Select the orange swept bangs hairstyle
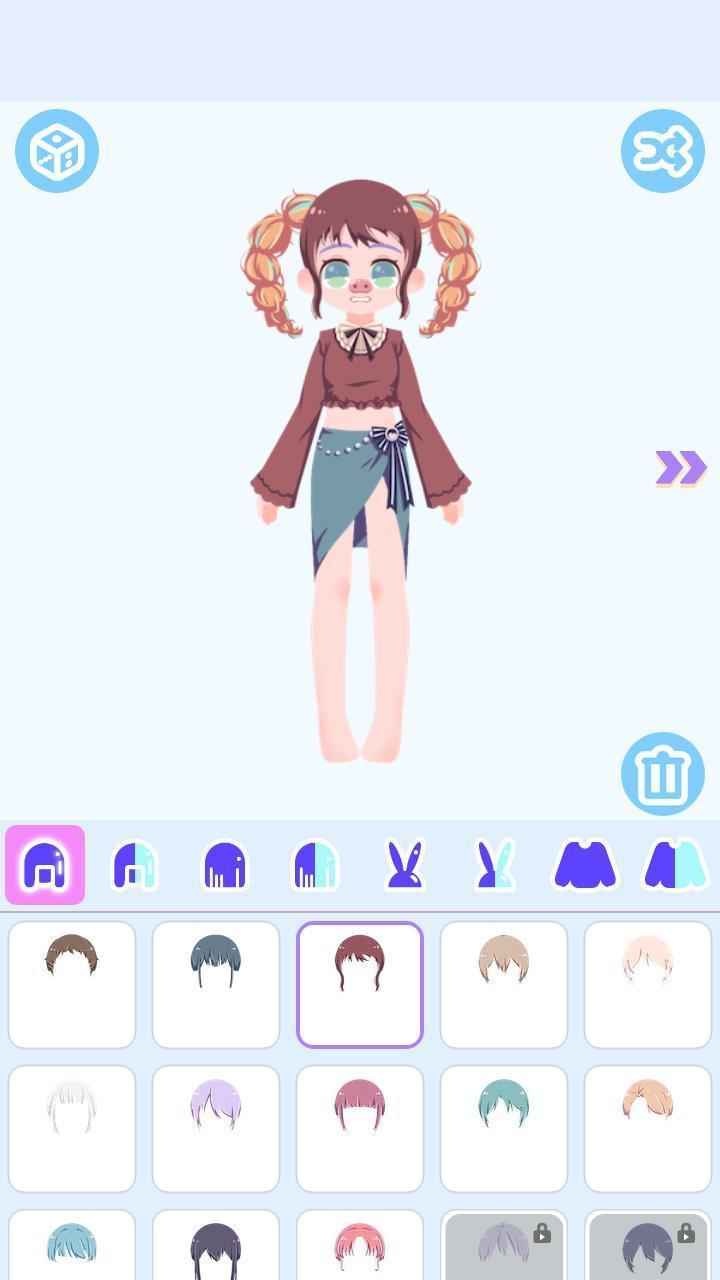This screenshot has width=720, height=1280. [x=648, y=1128]
